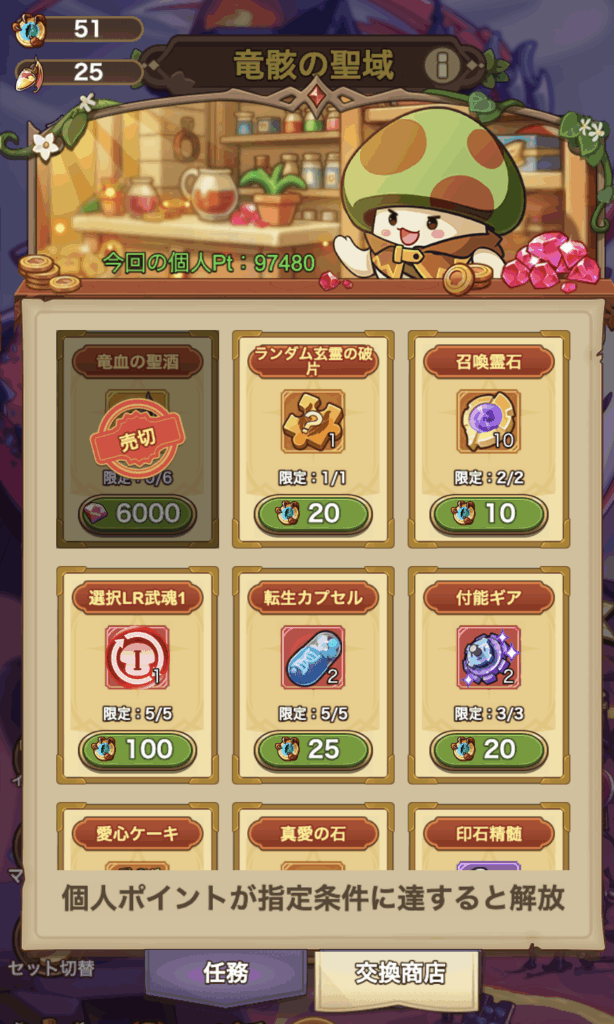Purchase 選択LR武魂1 for 100 tokens
614x1024 pixels.
pos(137,749)
